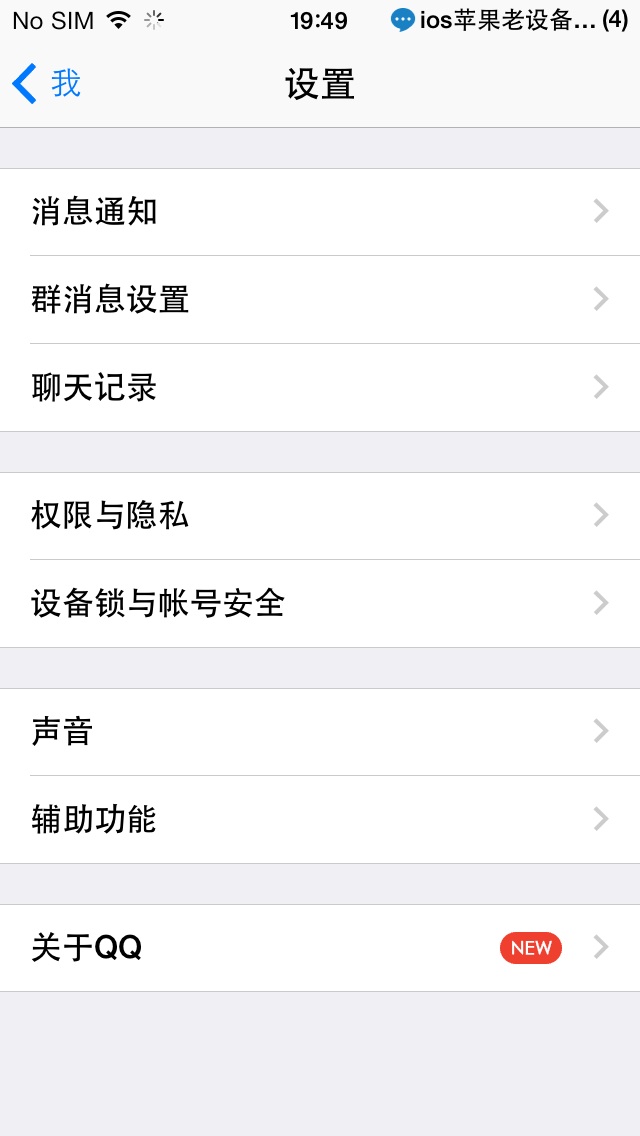Tap the message notification in status bar
Image resolution: width=640 pixels, height=1136 pixels.
tap(508, 20)
